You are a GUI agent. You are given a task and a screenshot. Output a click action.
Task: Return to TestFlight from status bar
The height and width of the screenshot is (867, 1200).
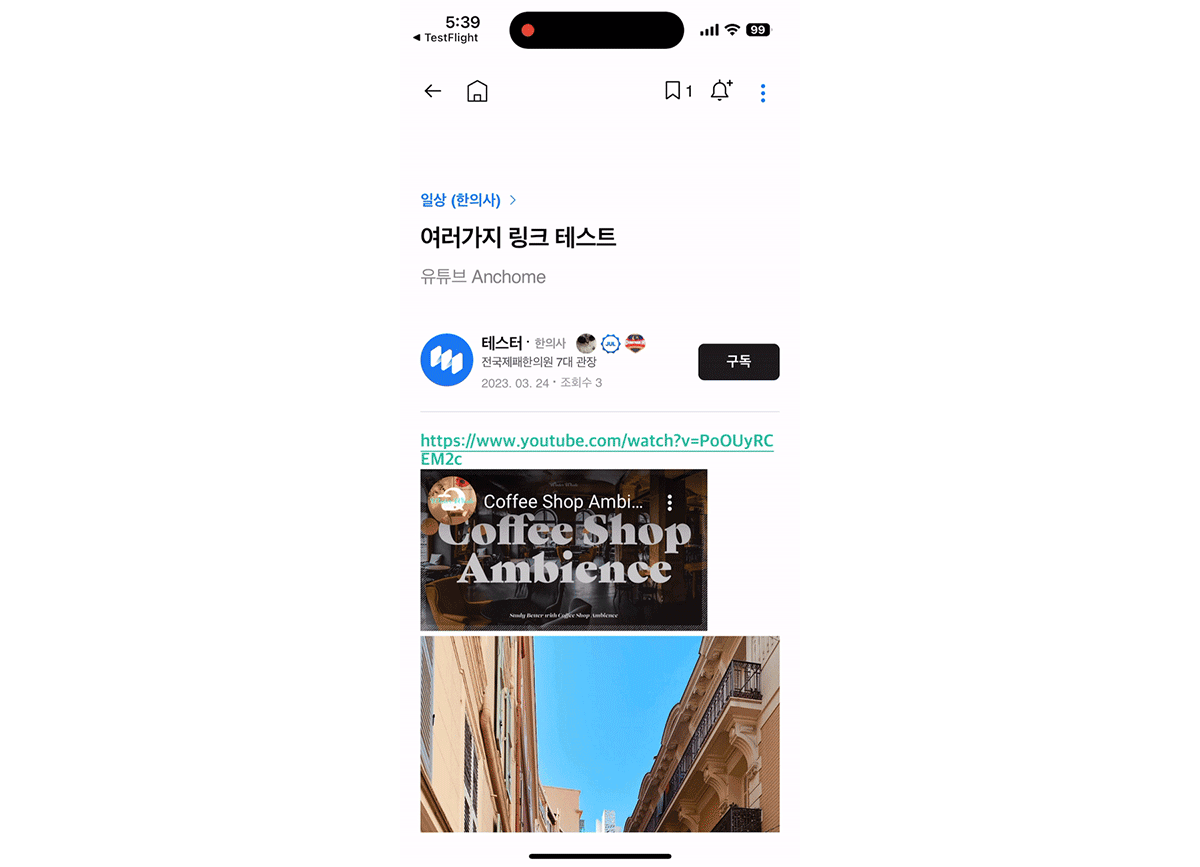pyautogui.click(x=446, y=38)
